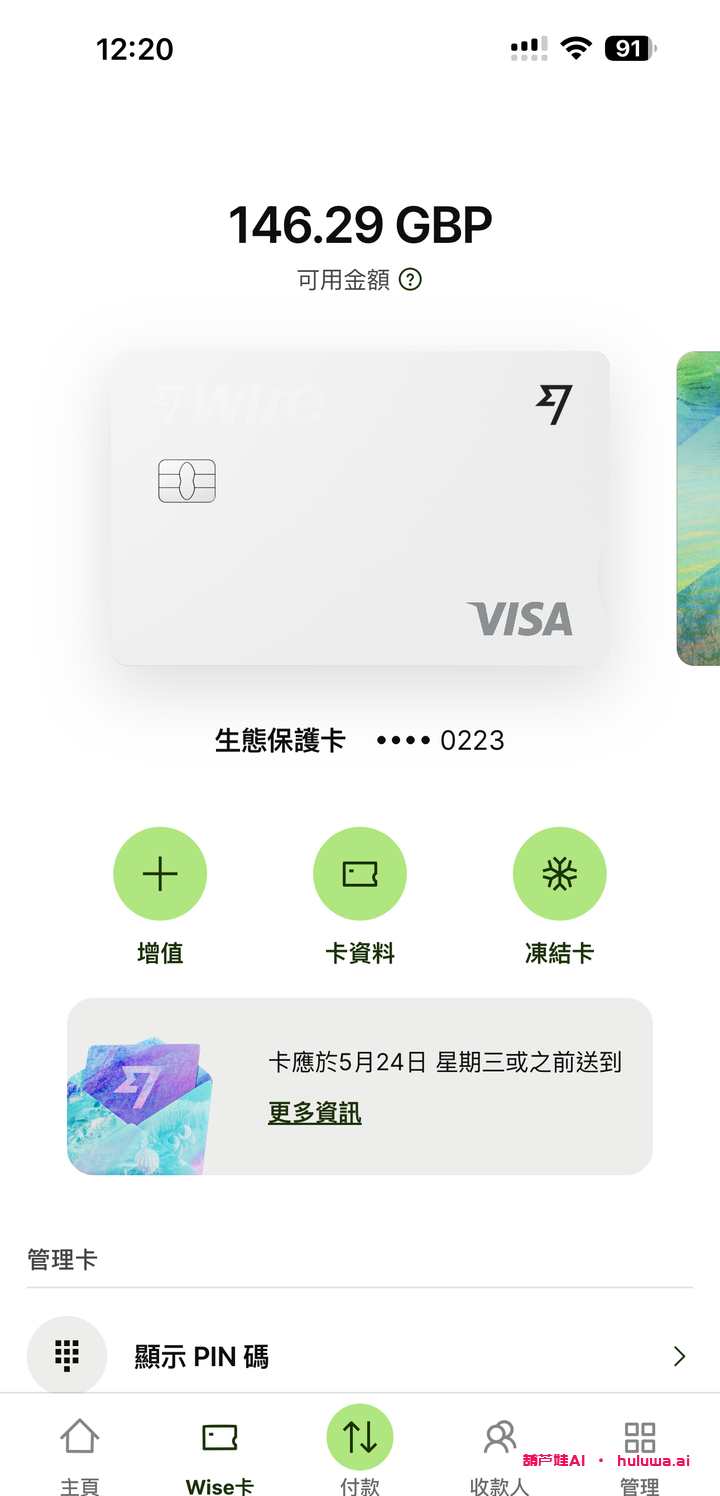The height and width of the screenshot is (1496, 720).
Task: Tap the battery indicator showing 91
Action: coord(628,48)
